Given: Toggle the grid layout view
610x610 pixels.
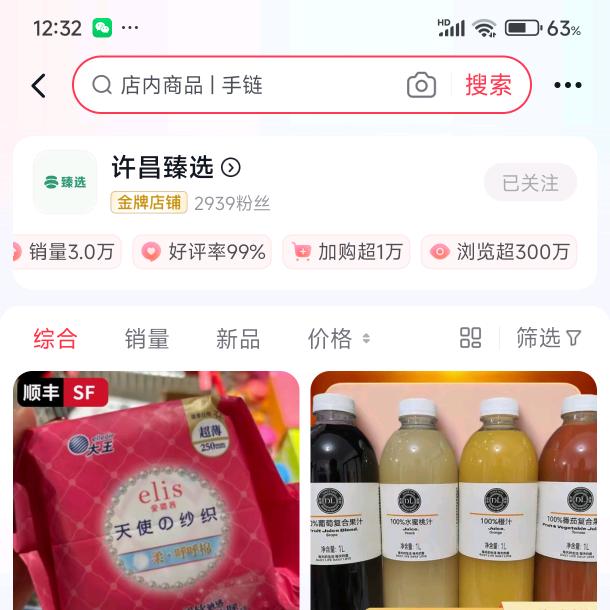Looking at the screenshot, I should coord(470,338).
